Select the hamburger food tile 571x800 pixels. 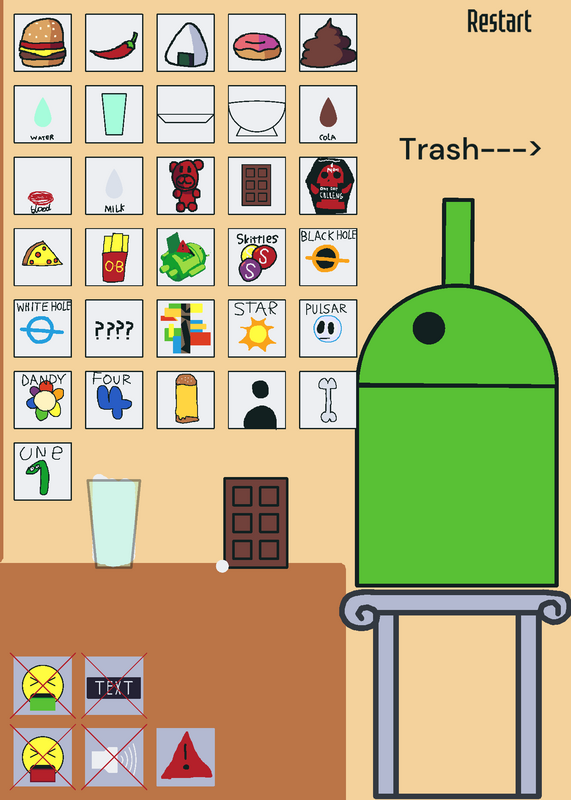(x=43, y=43)
